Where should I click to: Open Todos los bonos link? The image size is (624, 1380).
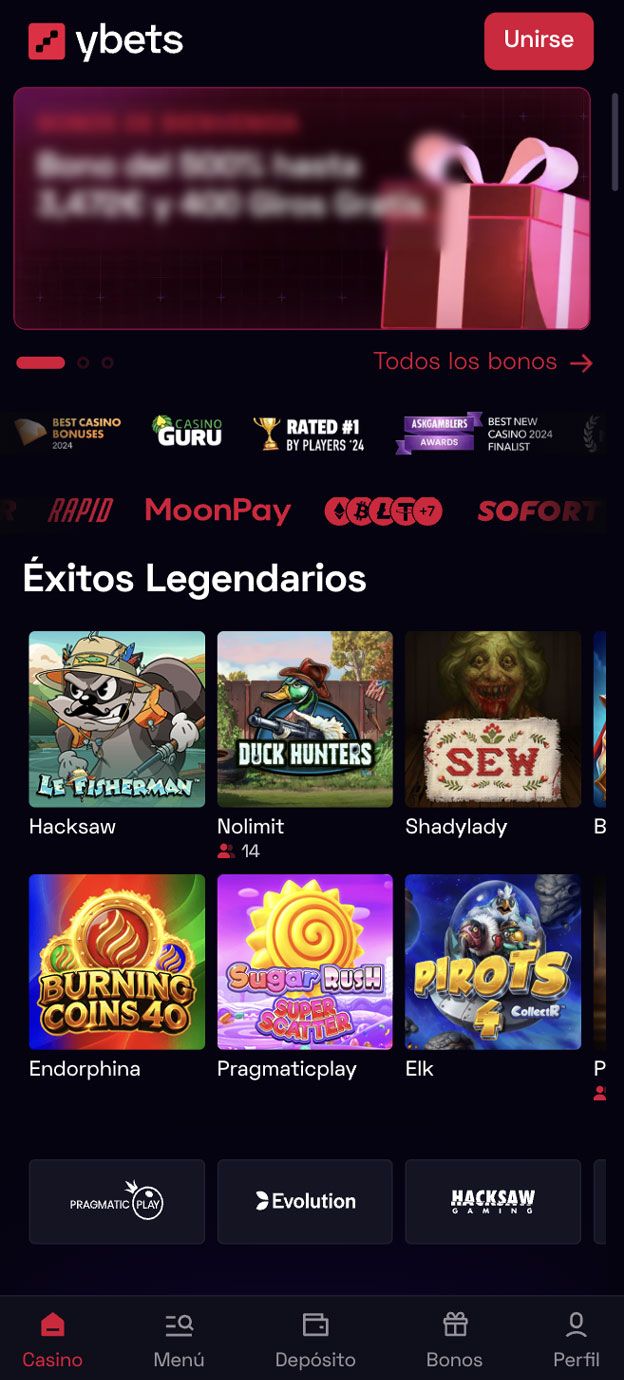pyautogui.click(x=483, y=362)
